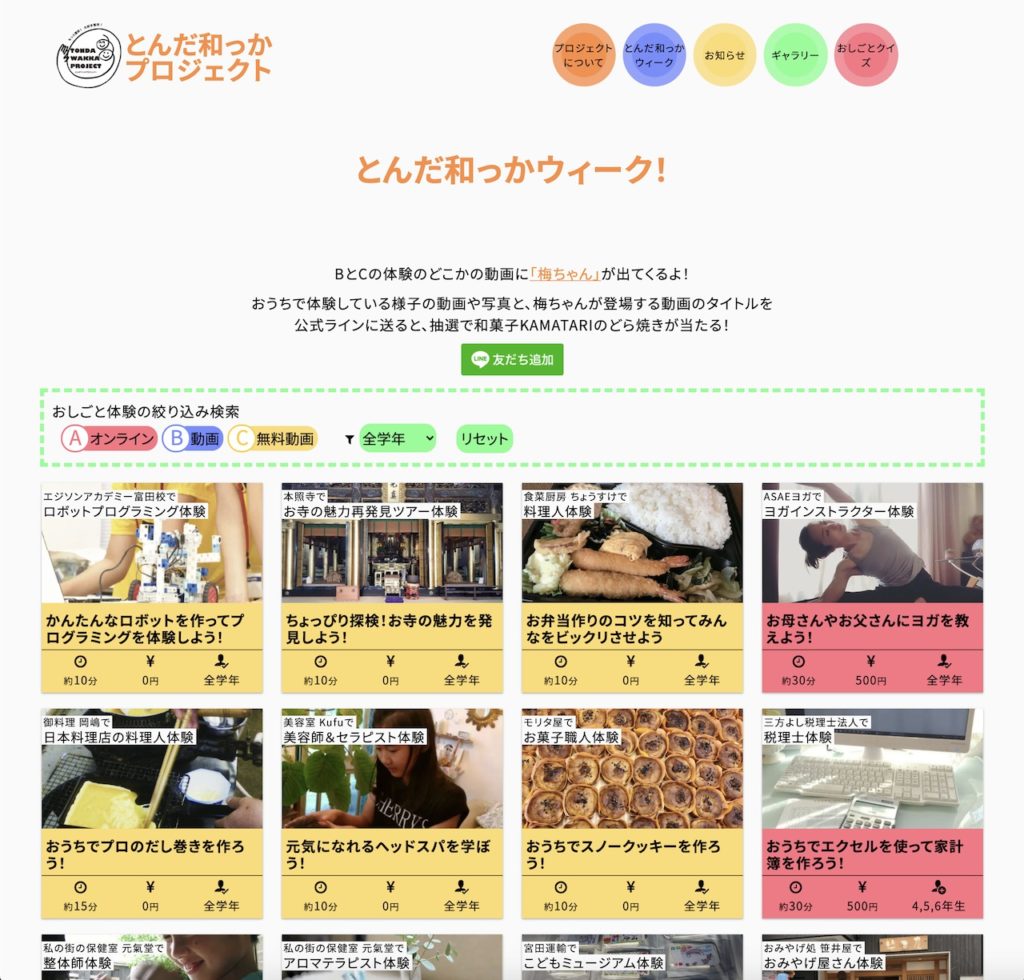Open the お知らせ section

coord(724,55)
